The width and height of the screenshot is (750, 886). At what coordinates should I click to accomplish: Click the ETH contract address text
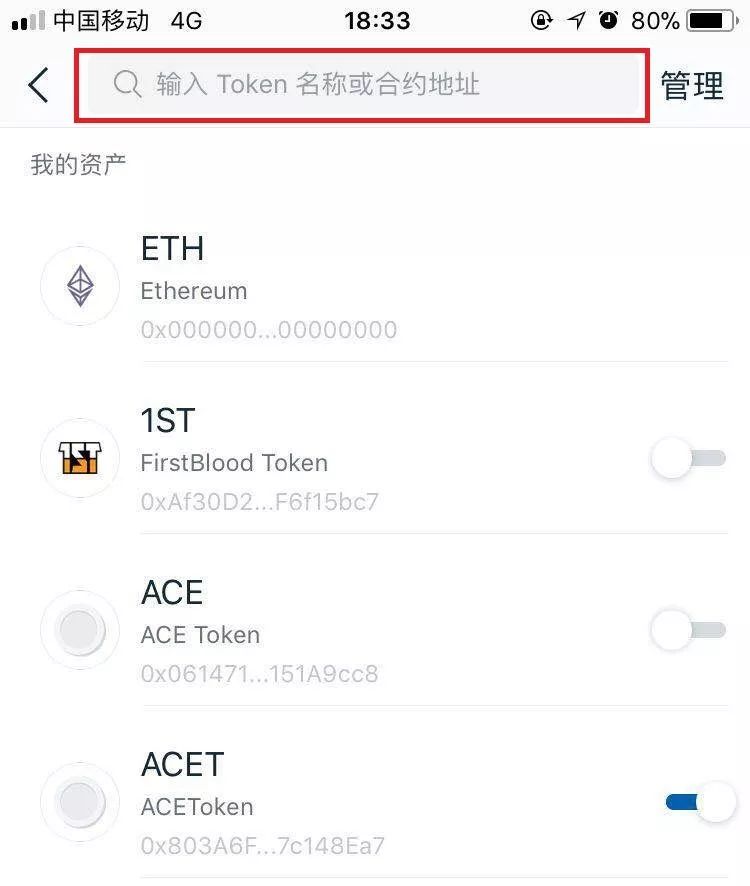[268, 330]
